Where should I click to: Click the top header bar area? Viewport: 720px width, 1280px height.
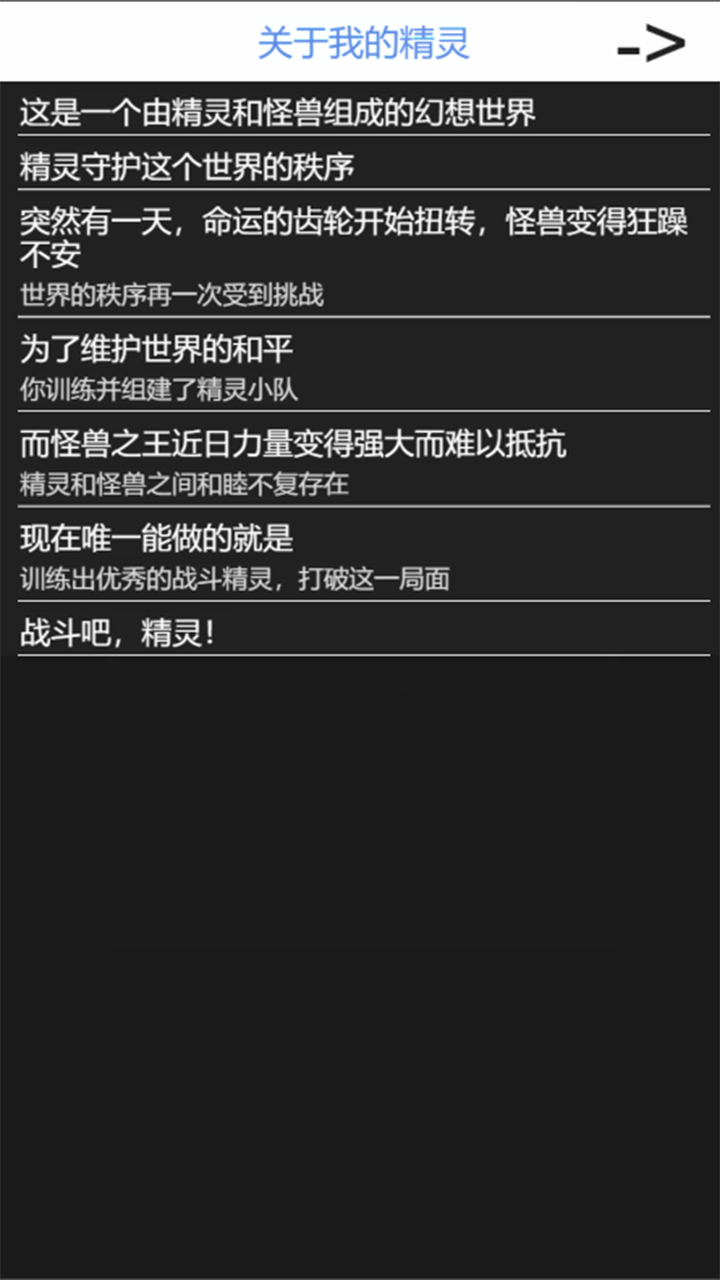click(x=360, y=40)
